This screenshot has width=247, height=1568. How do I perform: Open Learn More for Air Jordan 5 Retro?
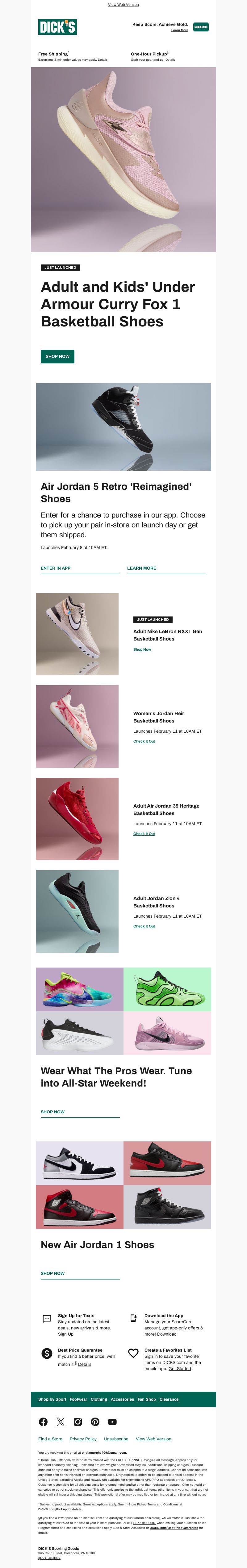click(141, 568)
